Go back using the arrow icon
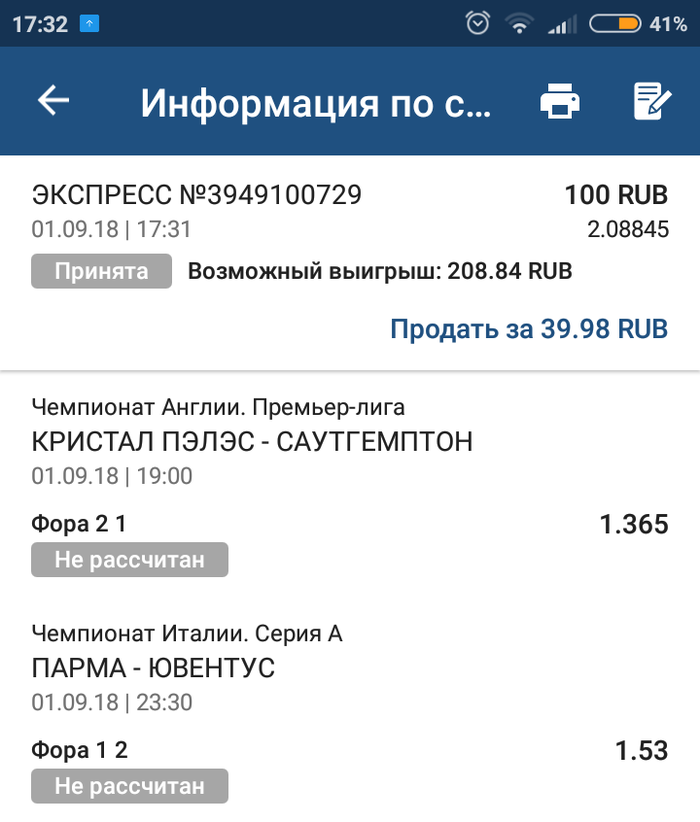 coord(53,101)
